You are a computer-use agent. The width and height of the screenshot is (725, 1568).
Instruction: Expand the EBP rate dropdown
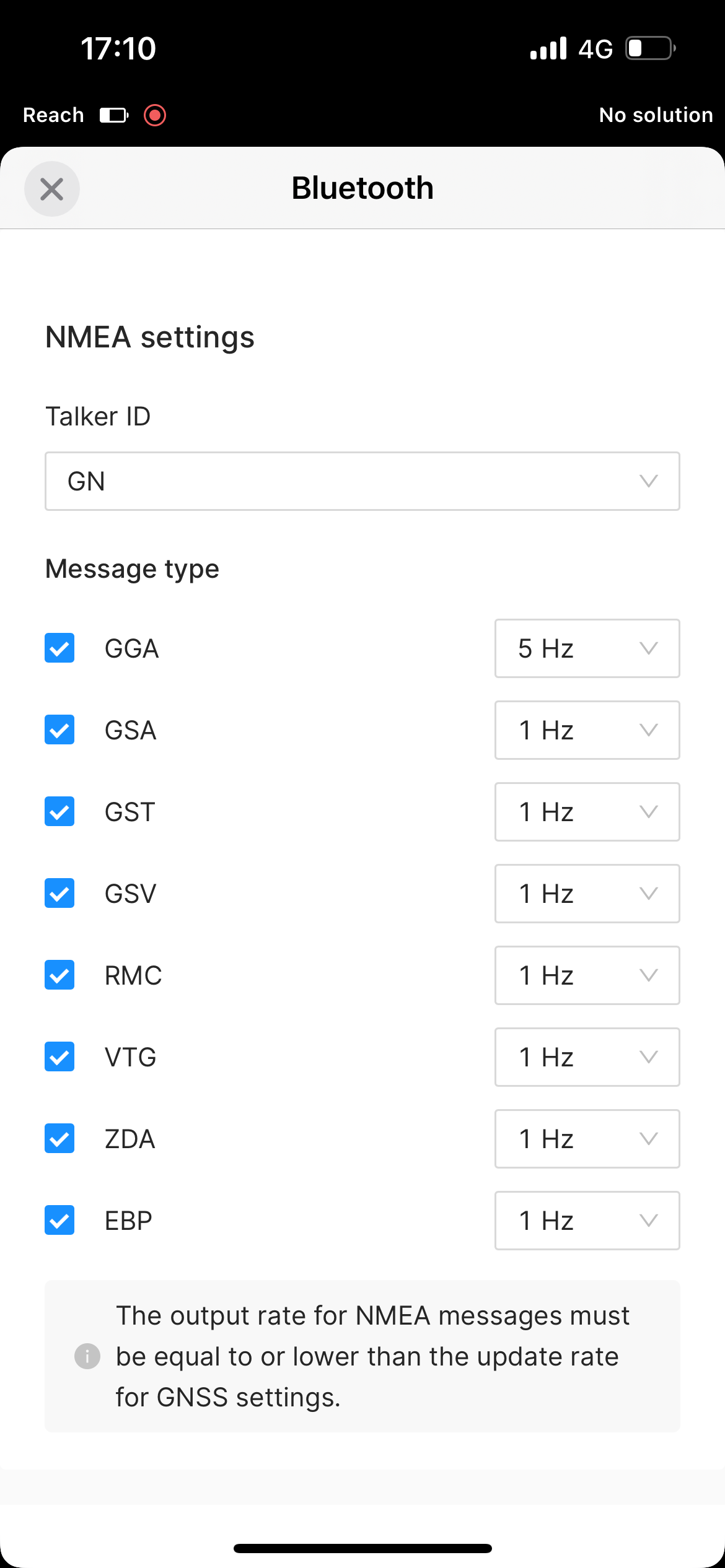coord(587,1221)
